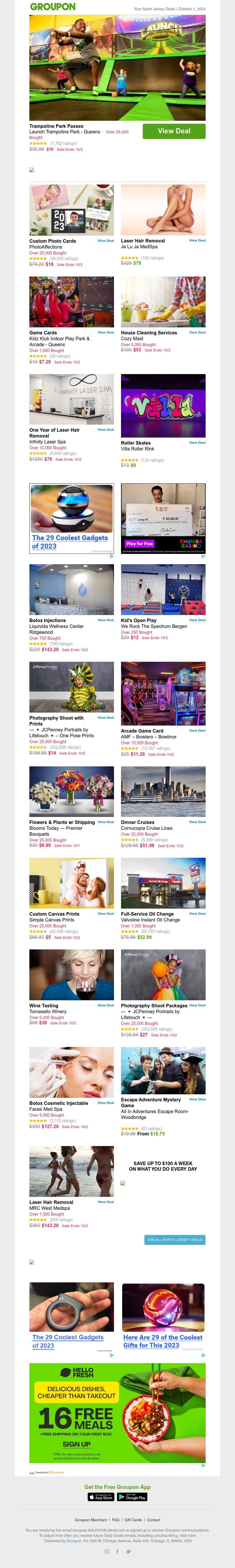
Task: Open the FAQ footer link
Action: [116, 1519]
